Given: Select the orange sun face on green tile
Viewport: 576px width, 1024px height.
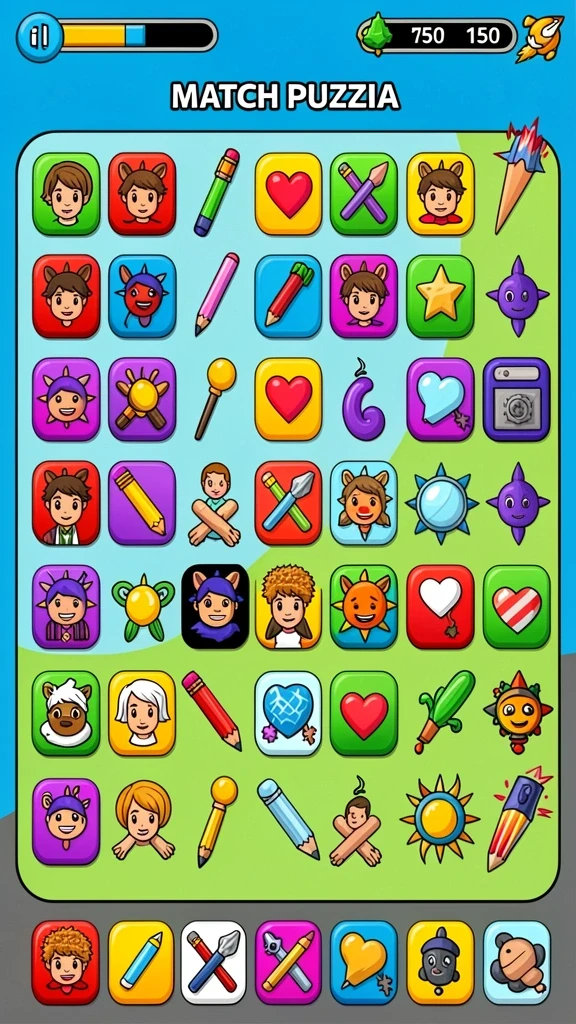Looking at the screenshot, I should click(x=364, y=607).
